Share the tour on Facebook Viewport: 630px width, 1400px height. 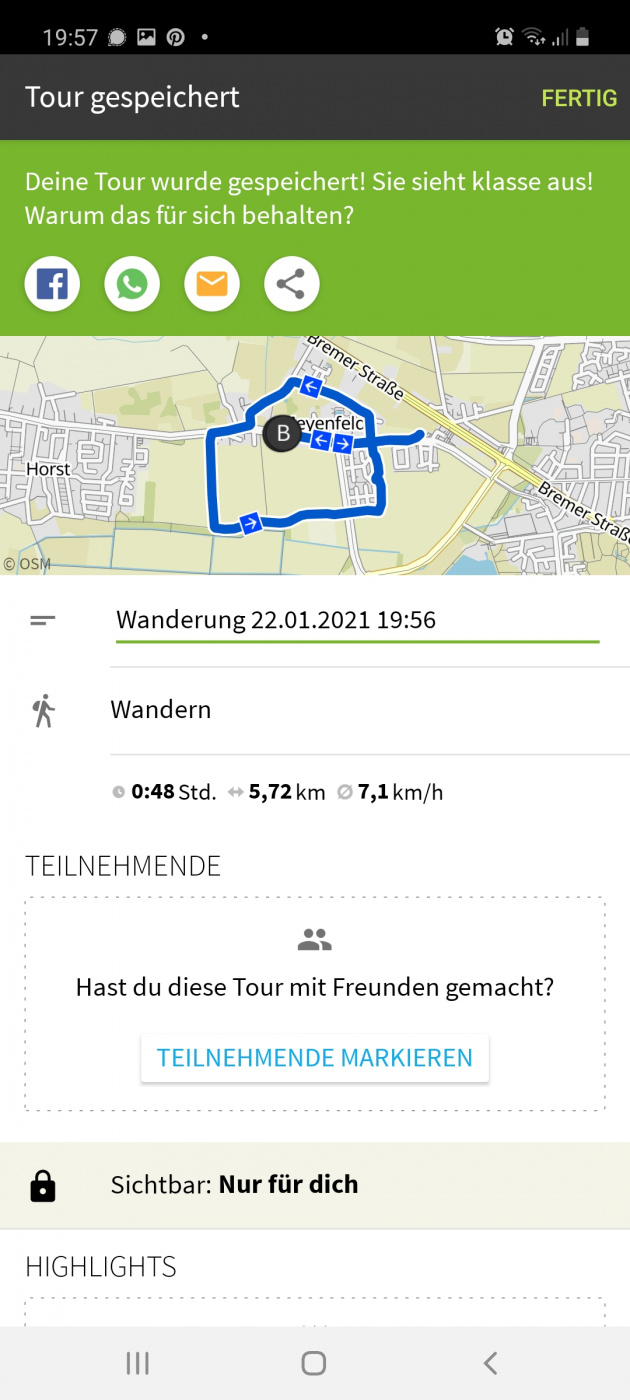[52, 285]
